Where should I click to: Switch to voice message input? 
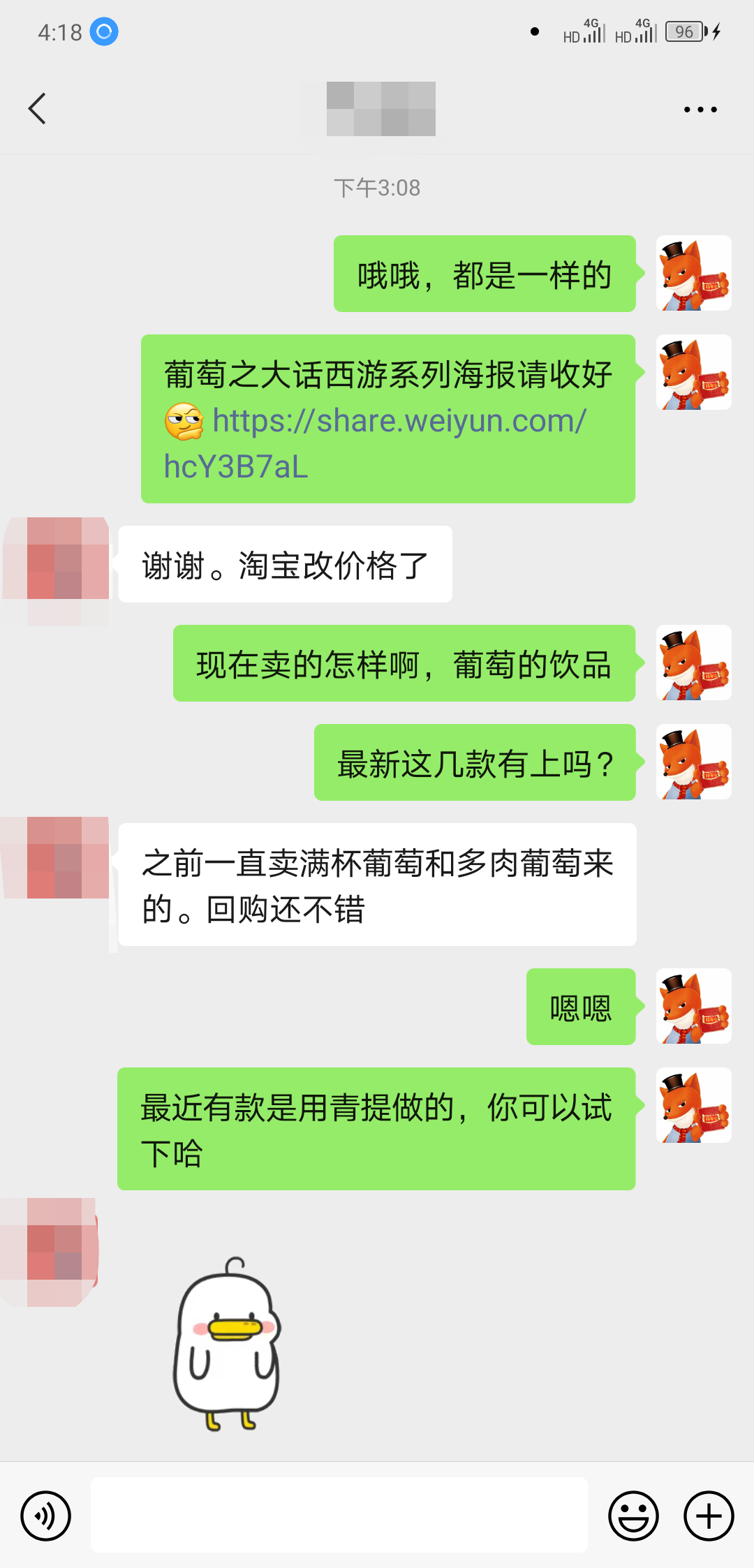pyautogui.click(x=46, y=1516)
